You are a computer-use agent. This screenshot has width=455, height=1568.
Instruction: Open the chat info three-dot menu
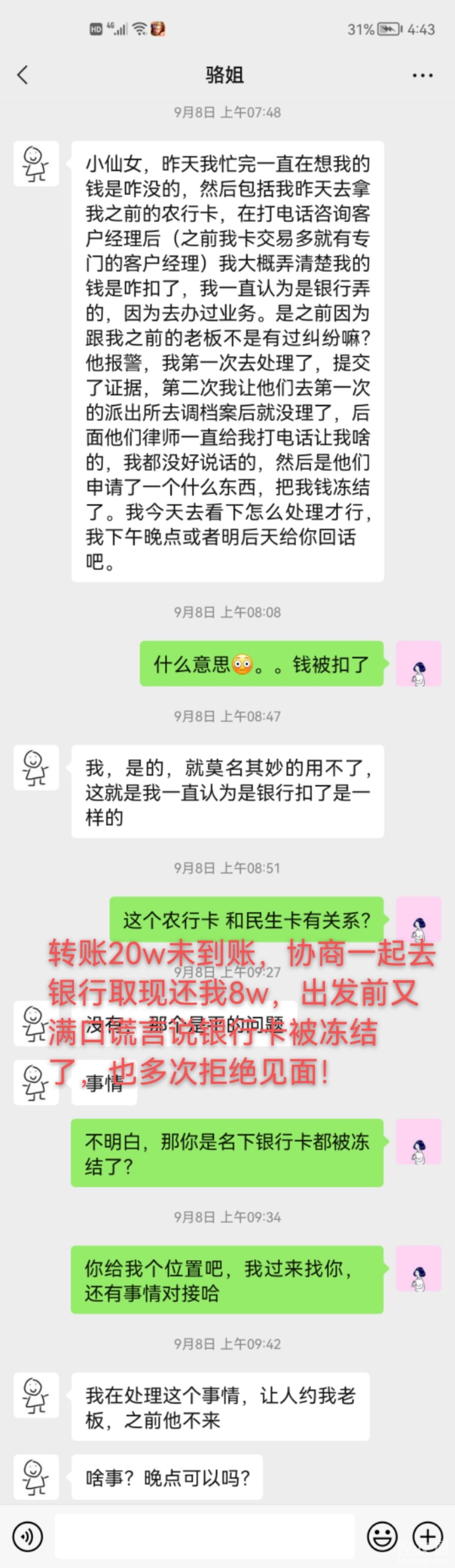click(422, 75)
